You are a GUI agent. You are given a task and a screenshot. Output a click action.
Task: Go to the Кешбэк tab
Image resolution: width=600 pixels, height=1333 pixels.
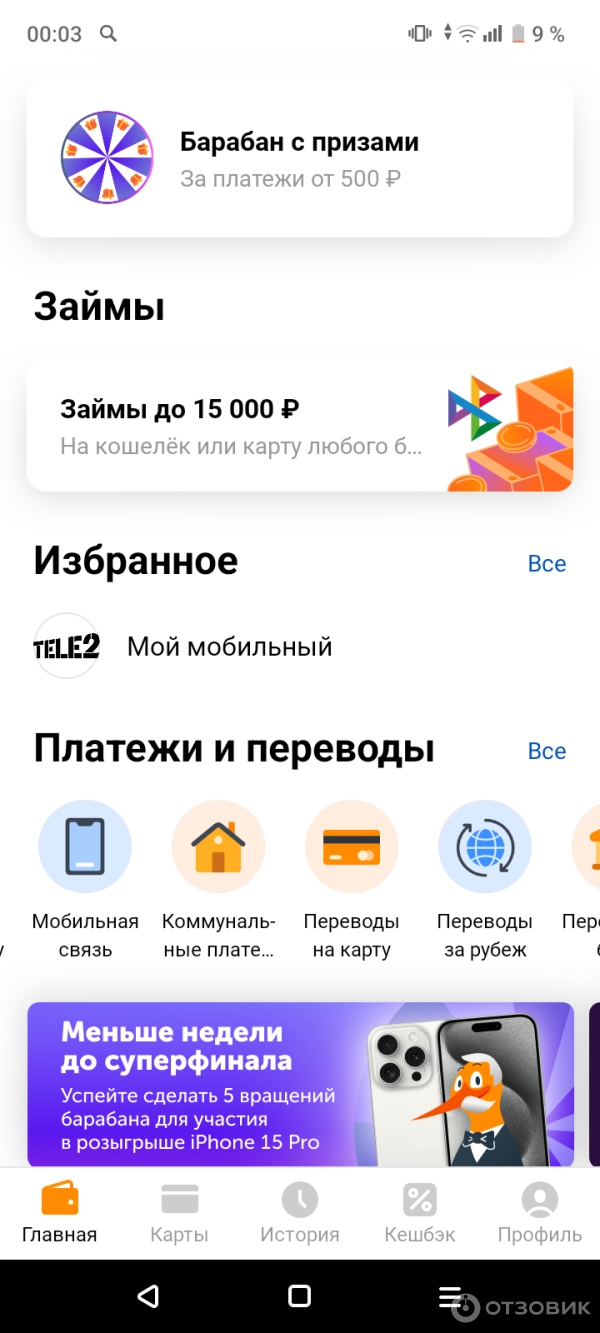(x=420, y=1213)
